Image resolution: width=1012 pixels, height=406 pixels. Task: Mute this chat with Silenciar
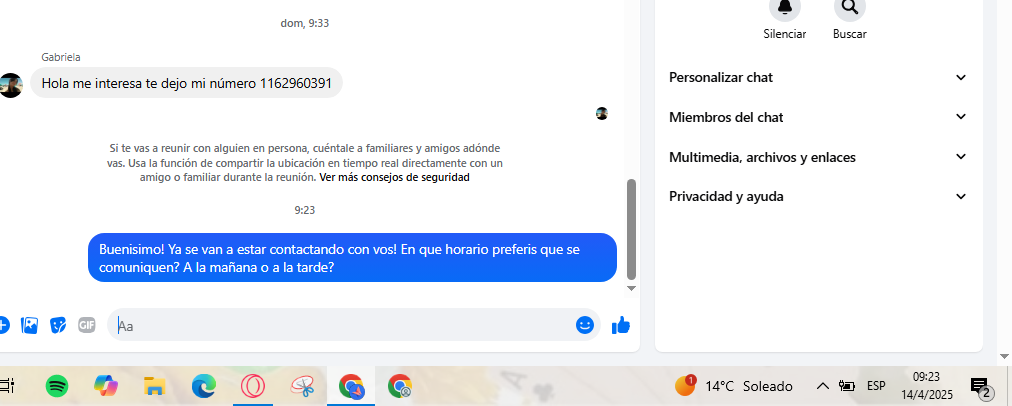pos(784,10)
